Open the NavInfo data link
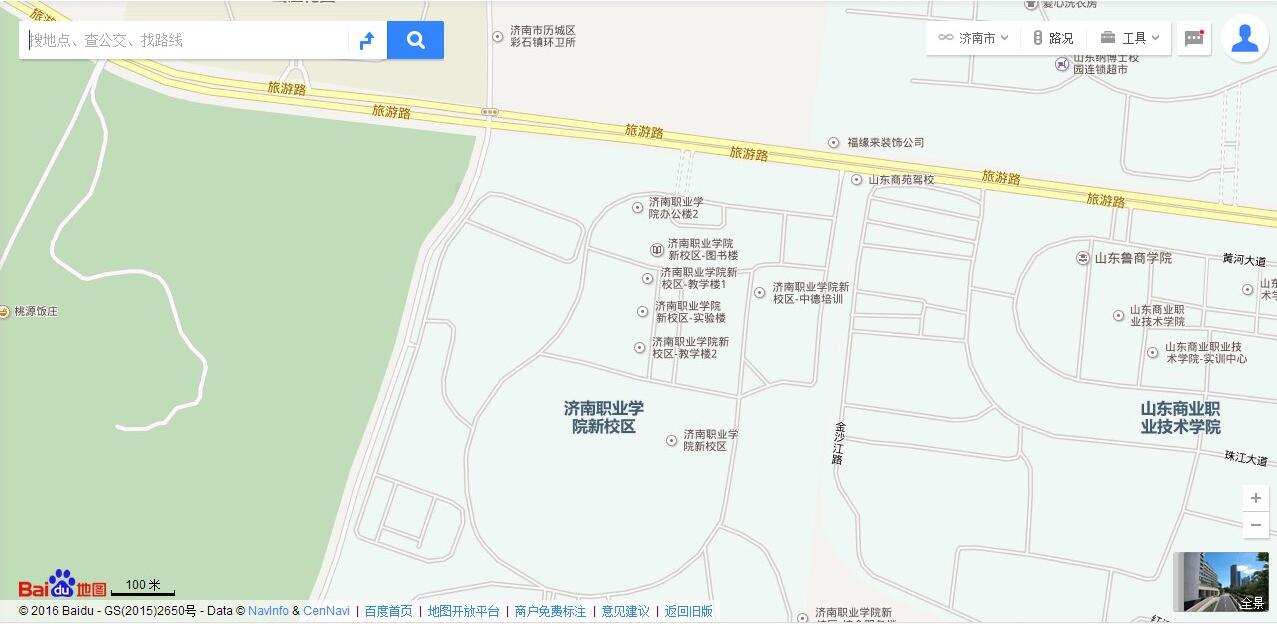 point(268,611)
